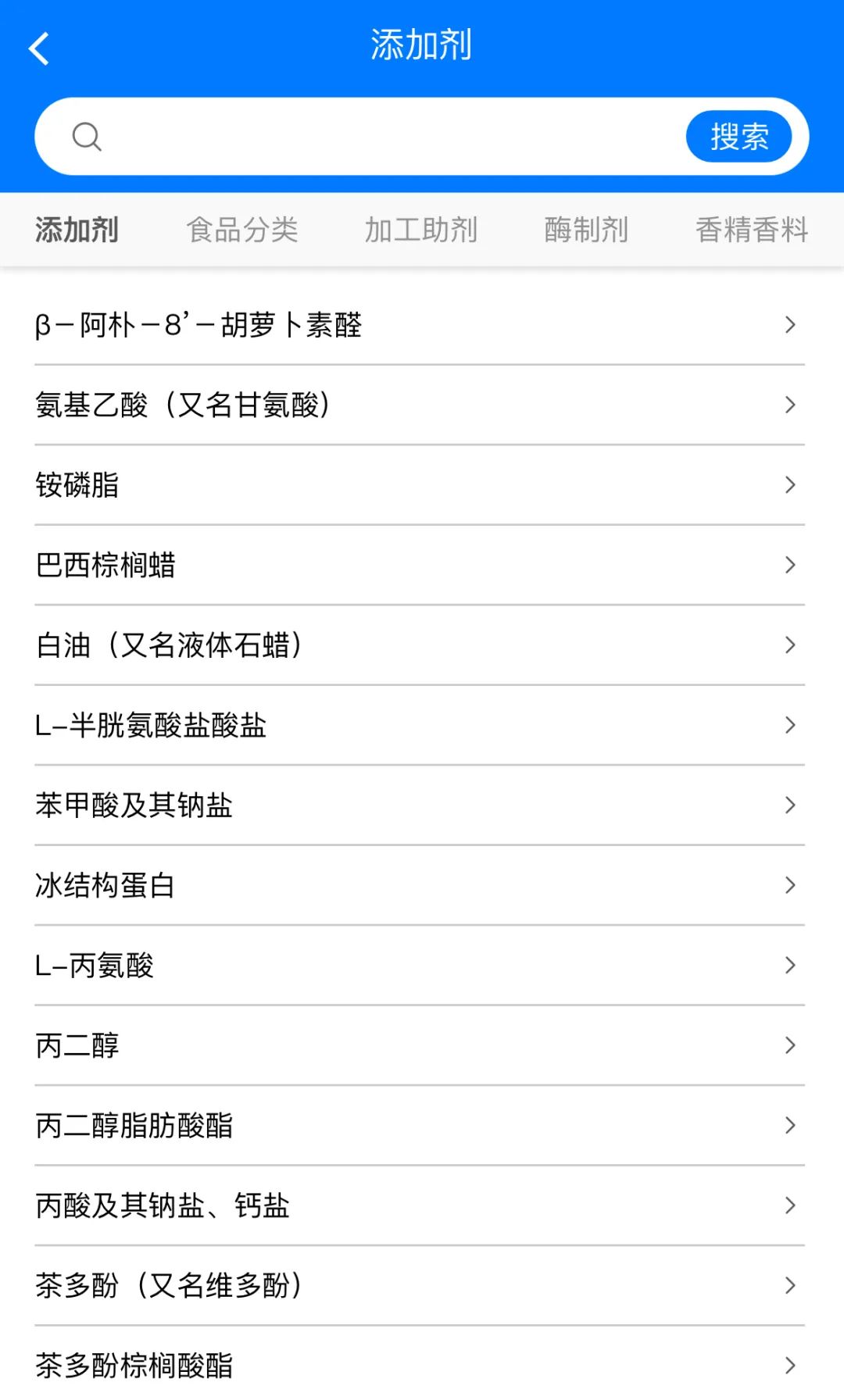Open 茶多酚（又名维多酚）entry
The height and width of the screenshot is (1400, 844).
pyautogui.click(x=420, y=1286)
